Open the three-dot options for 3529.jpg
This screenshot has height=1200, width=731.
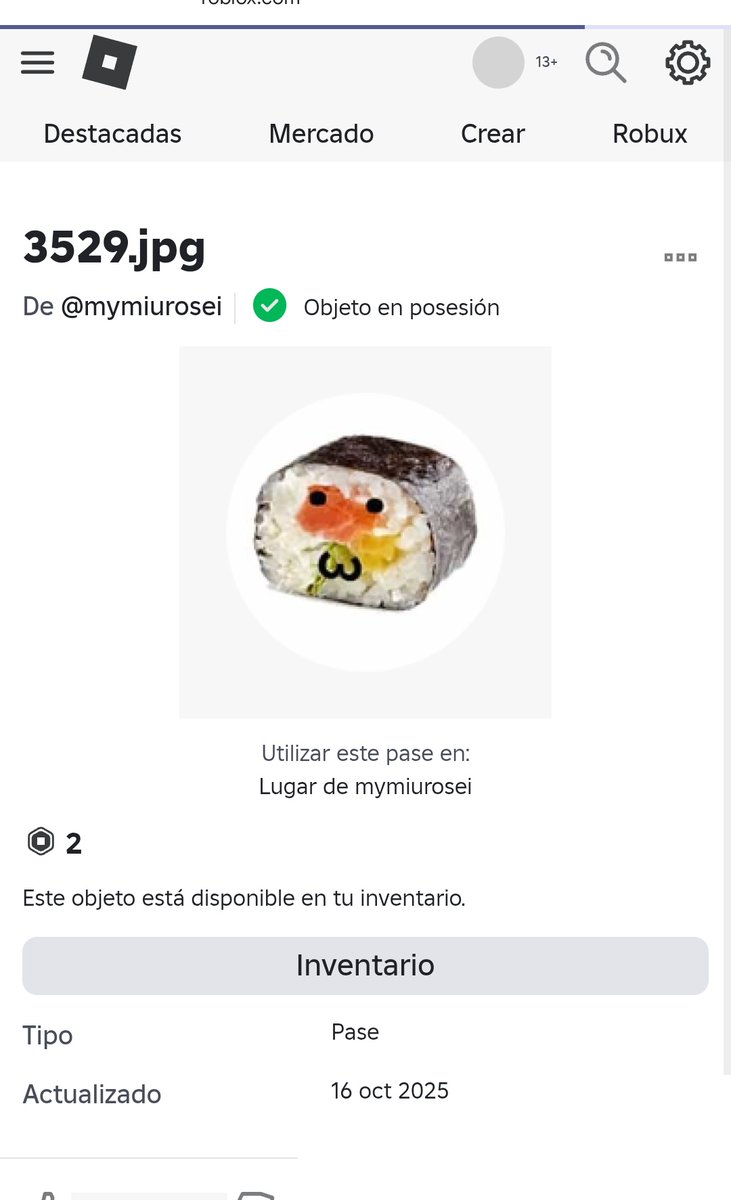click(680, 258)
